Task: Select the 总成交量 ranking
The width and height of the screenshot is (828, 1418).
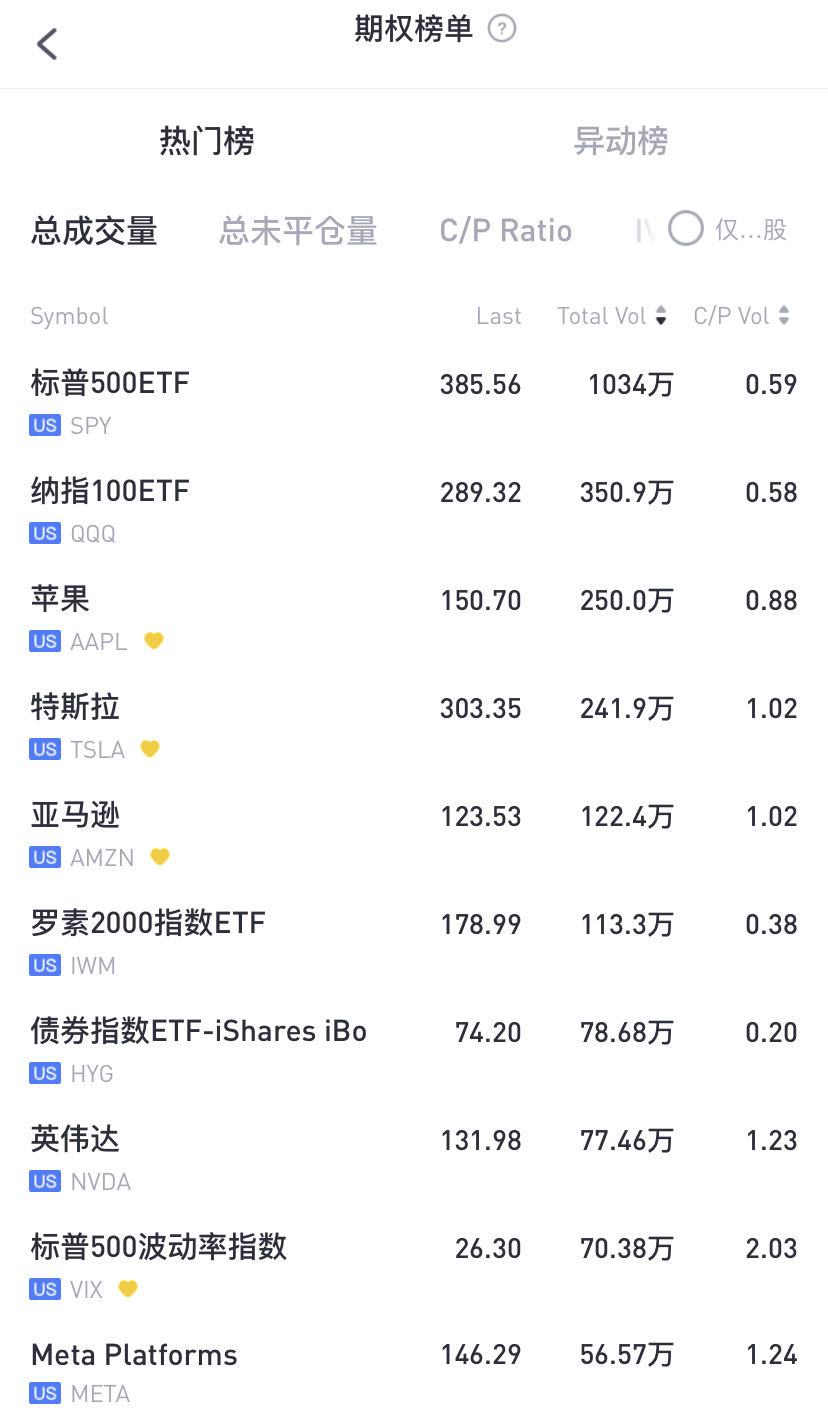Action: (x=94, y=231)
